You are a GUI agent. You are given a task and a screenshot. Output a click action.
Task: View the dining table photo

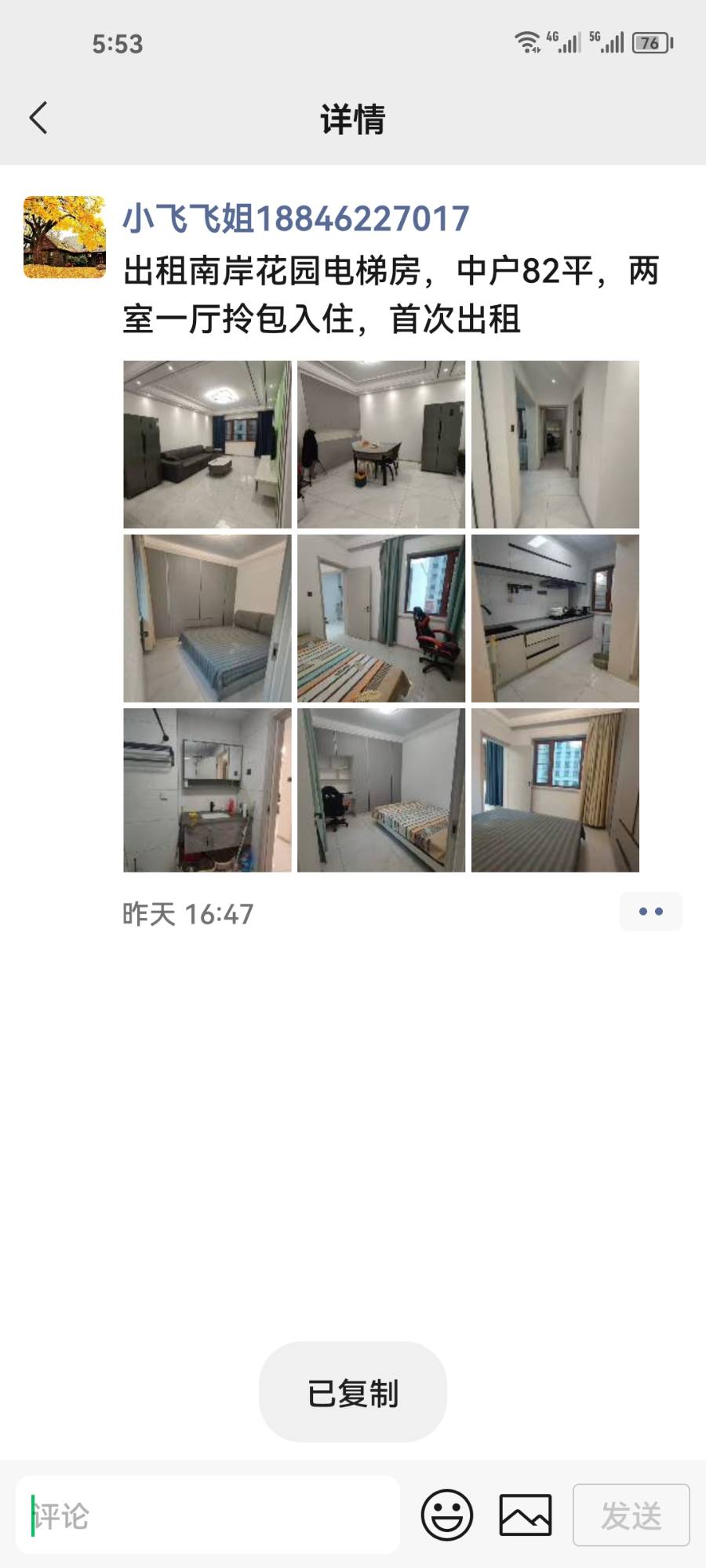(381, 444)
